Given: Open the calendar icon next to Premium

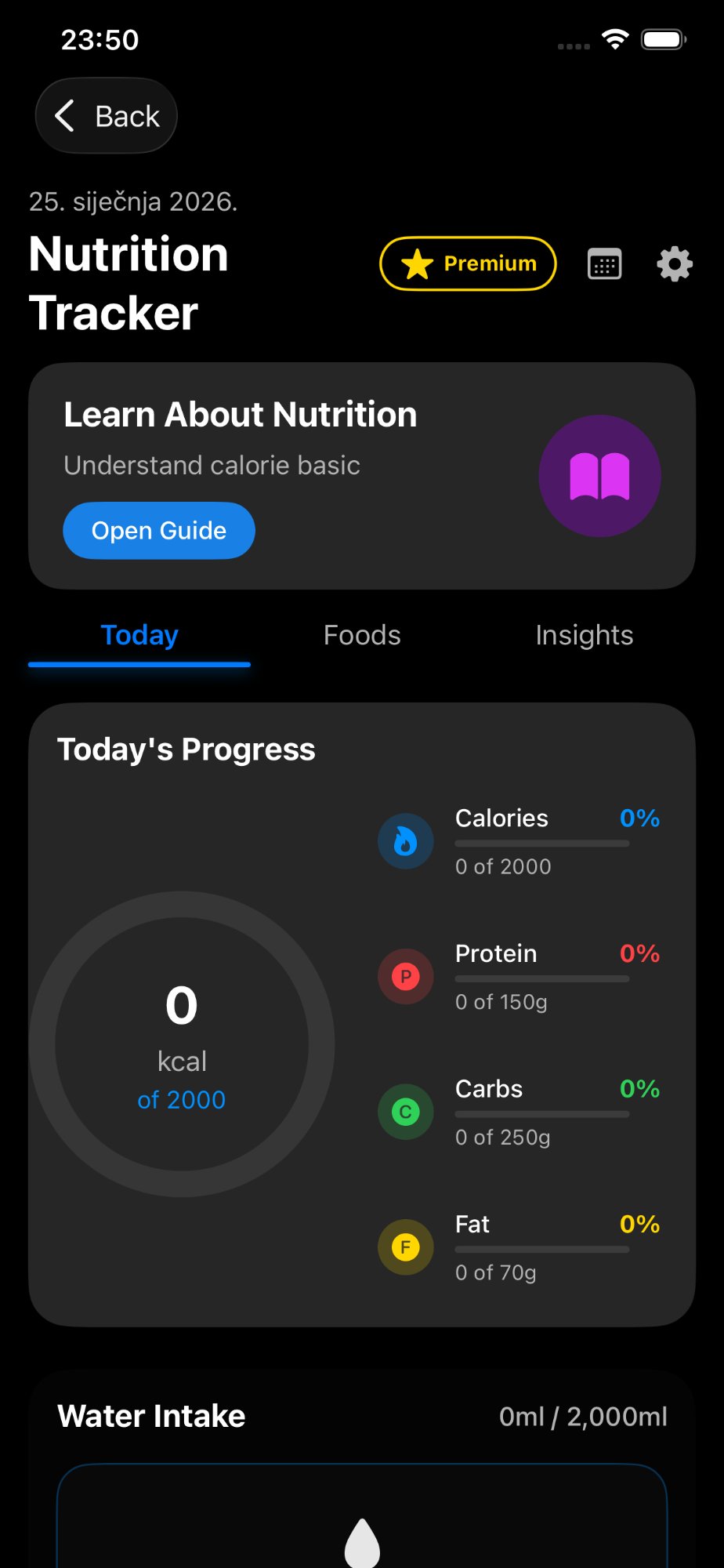Looking at the screenshot, I should tap(603, 263).
